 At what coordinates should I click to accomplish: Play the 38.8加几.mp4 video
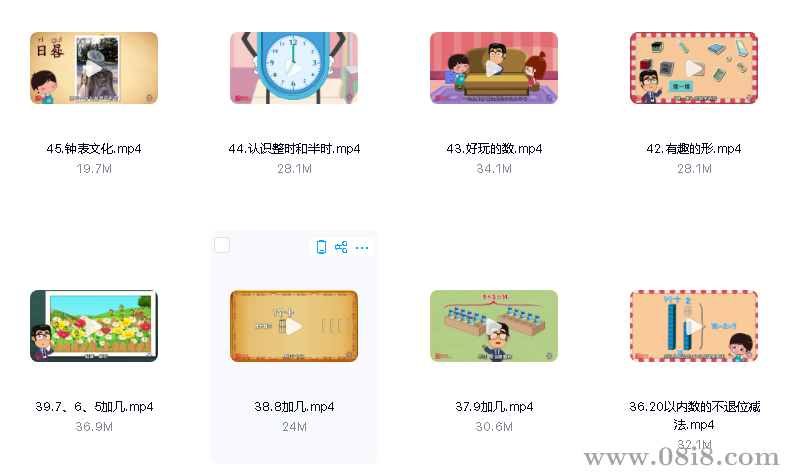coord(294,326)
